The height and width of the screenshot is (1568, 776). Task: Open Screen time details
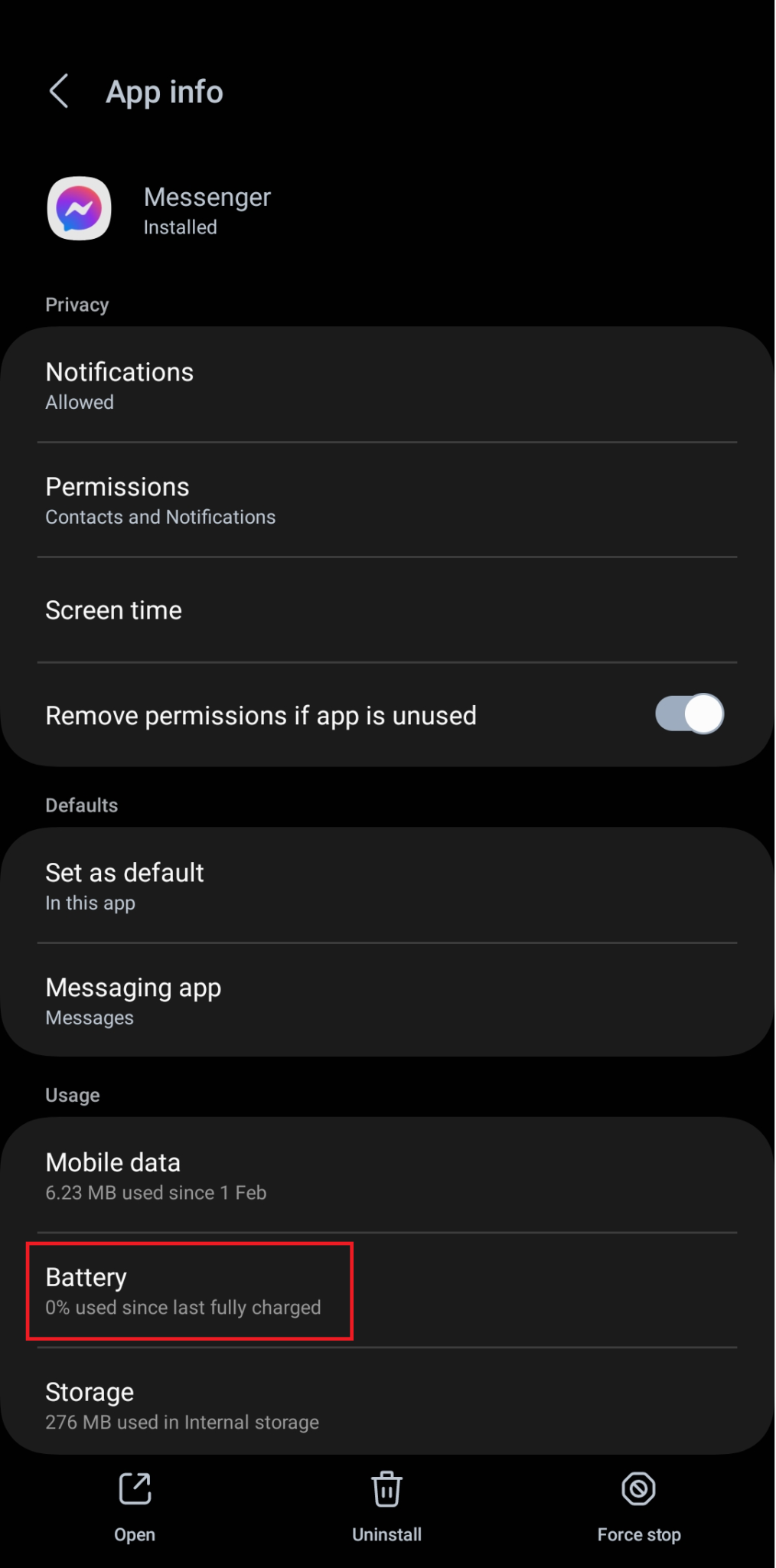tap(386, 610)
